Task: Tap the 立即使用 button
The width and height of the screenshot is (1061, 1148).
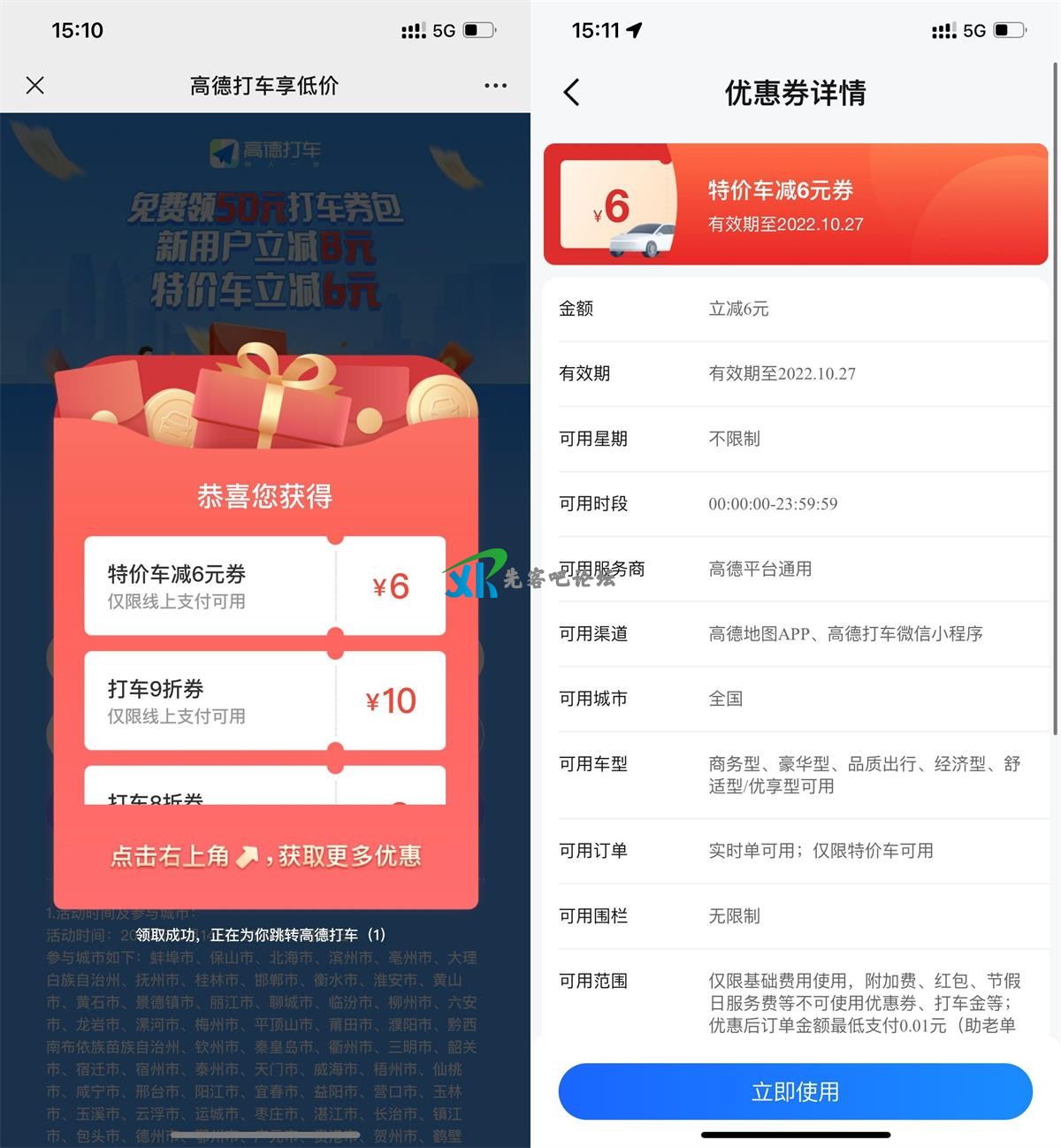Action: tap(795, 1091)
